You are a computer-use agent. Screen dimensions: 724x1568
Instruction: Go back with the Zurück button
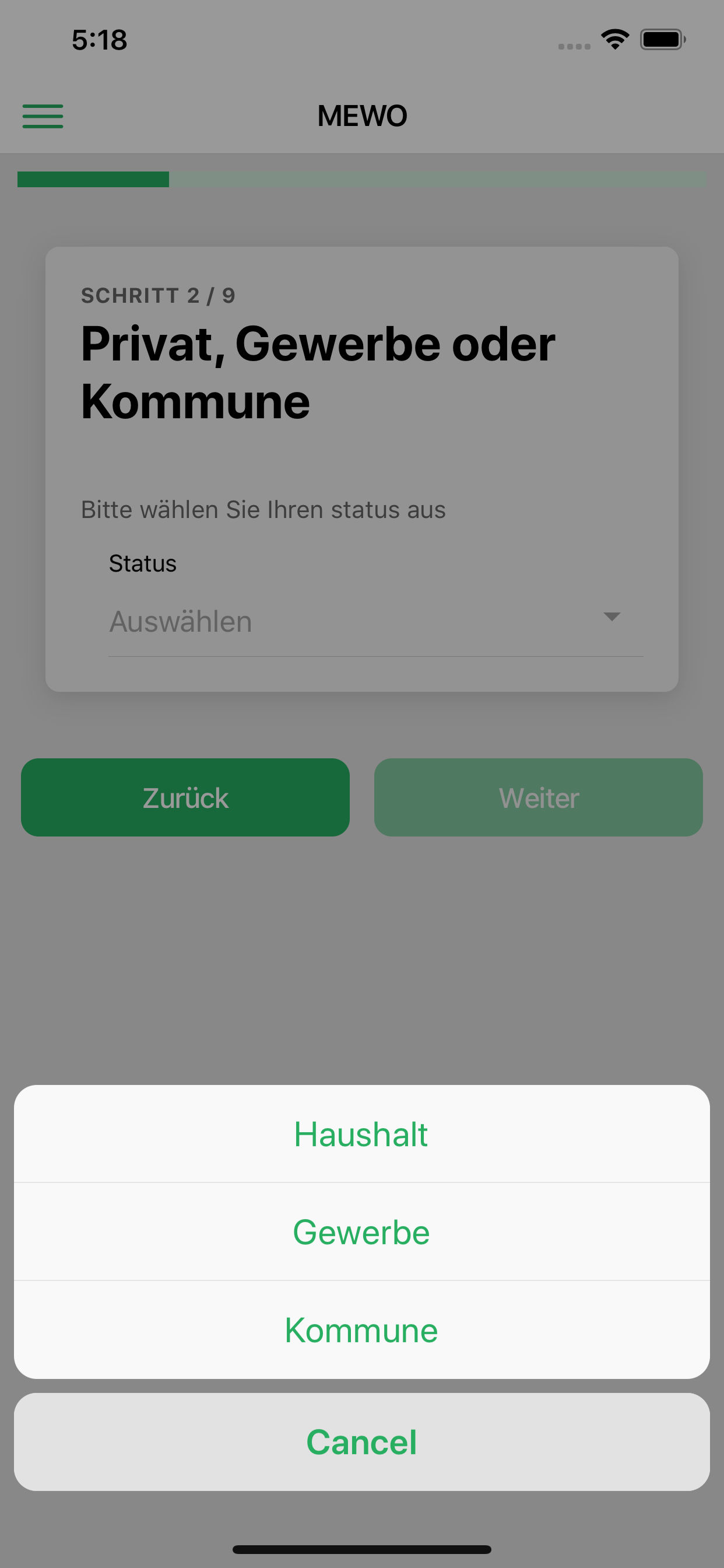pyautogui.click(x=185, y=797)
